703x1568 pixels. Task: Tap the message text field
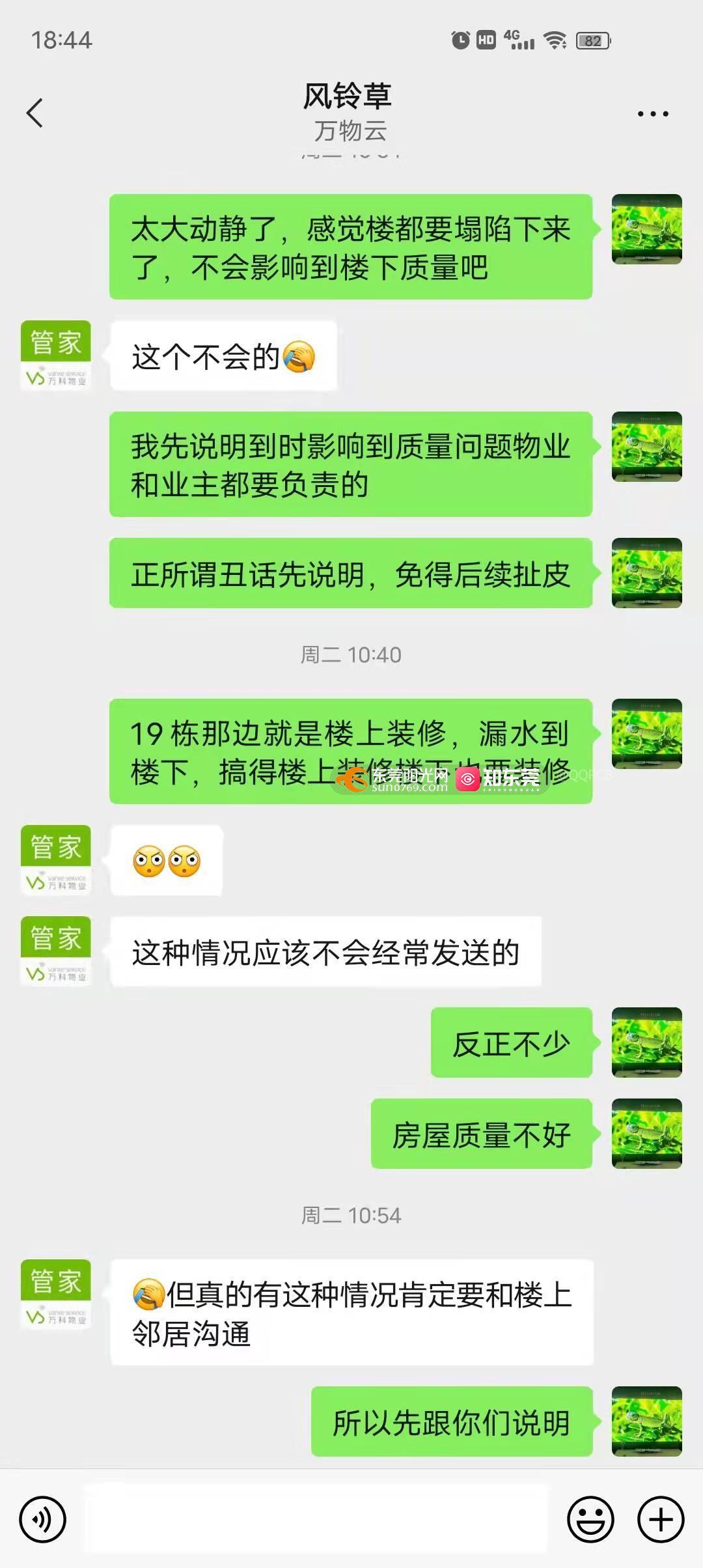click(x=316, y=1520)
